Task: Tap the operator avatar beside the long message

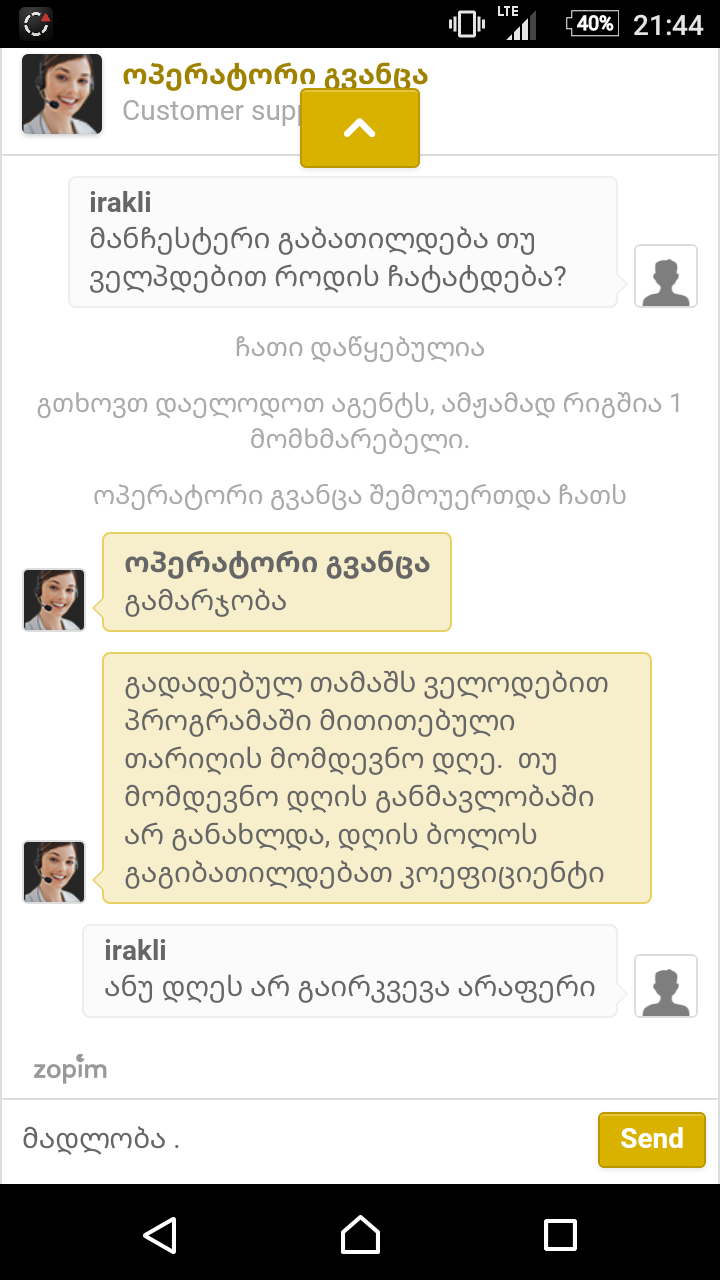Action: pos(53,871)
